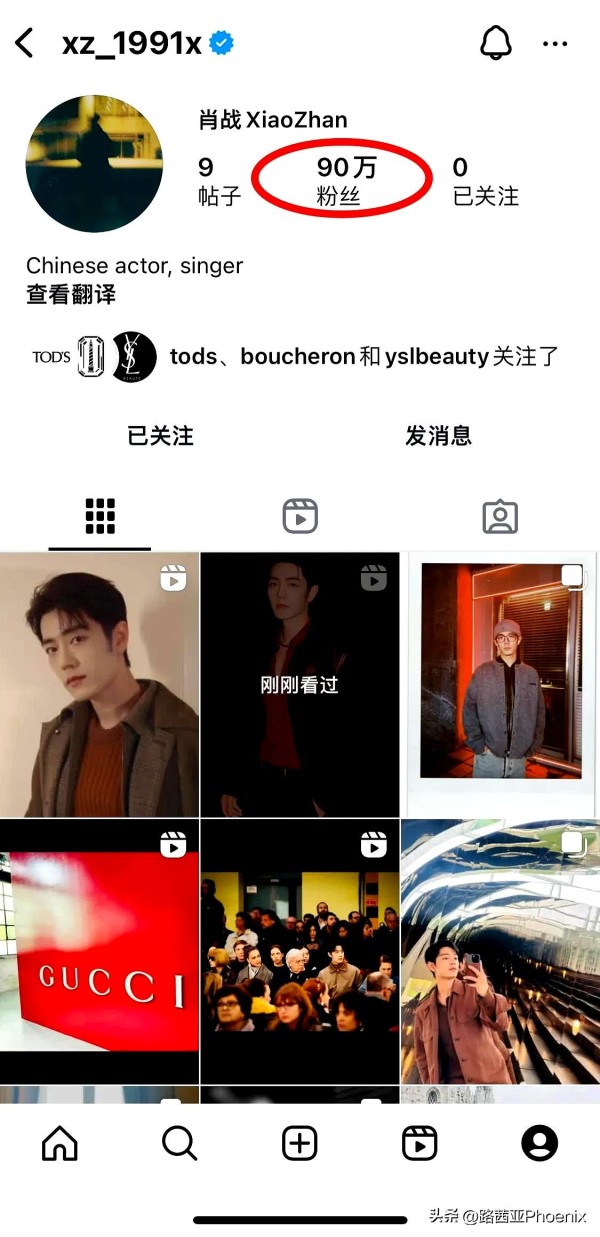
Task: Go back using the top-left arrow
Action: 25,43
